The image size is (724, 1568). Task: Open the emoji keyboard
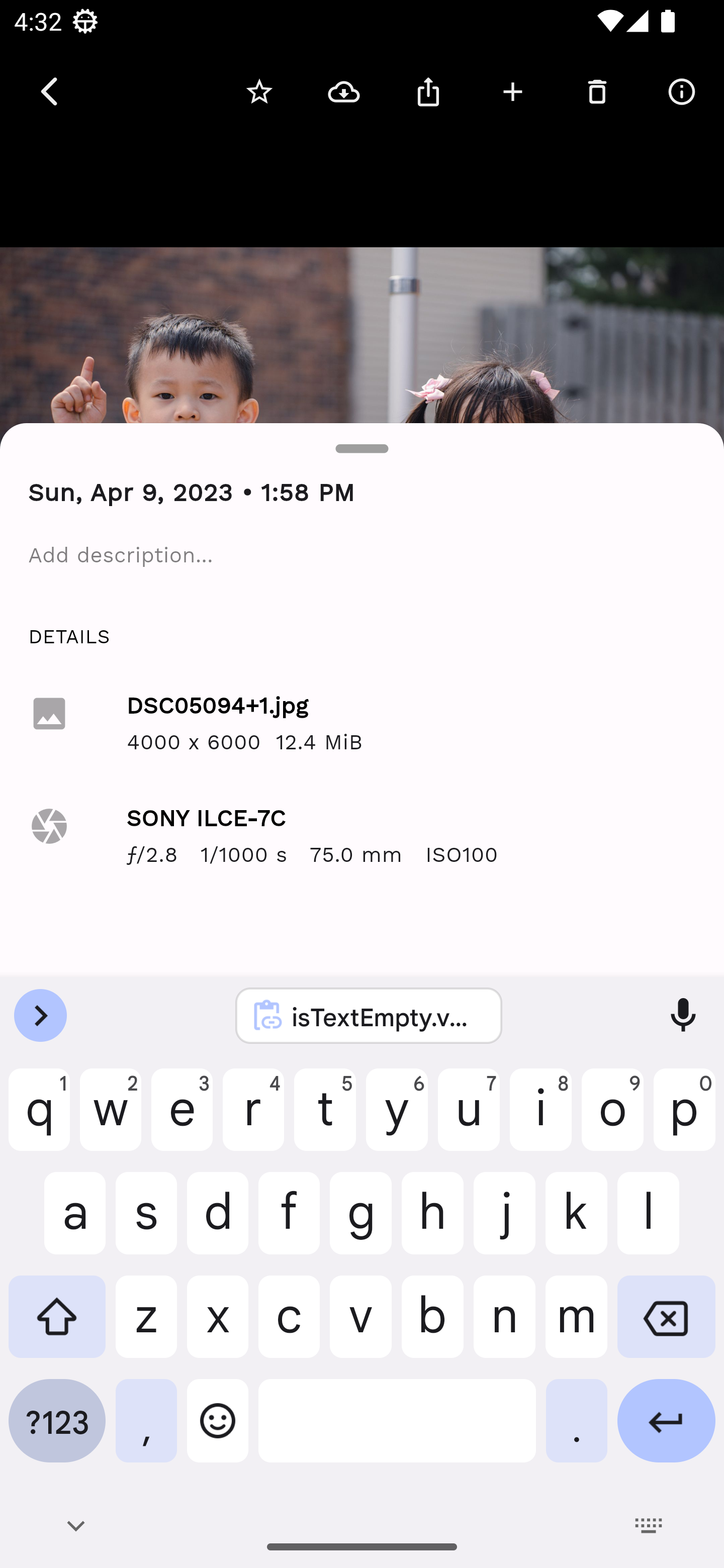pyautogui.click(x=217, y=1421)
